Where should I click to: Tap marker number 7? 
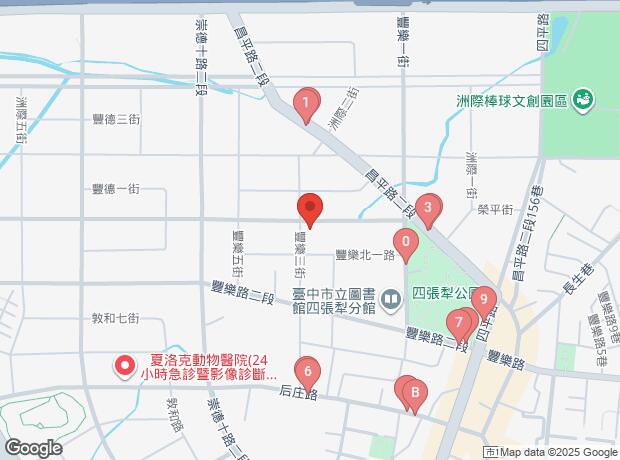click(x=460, y=323)
